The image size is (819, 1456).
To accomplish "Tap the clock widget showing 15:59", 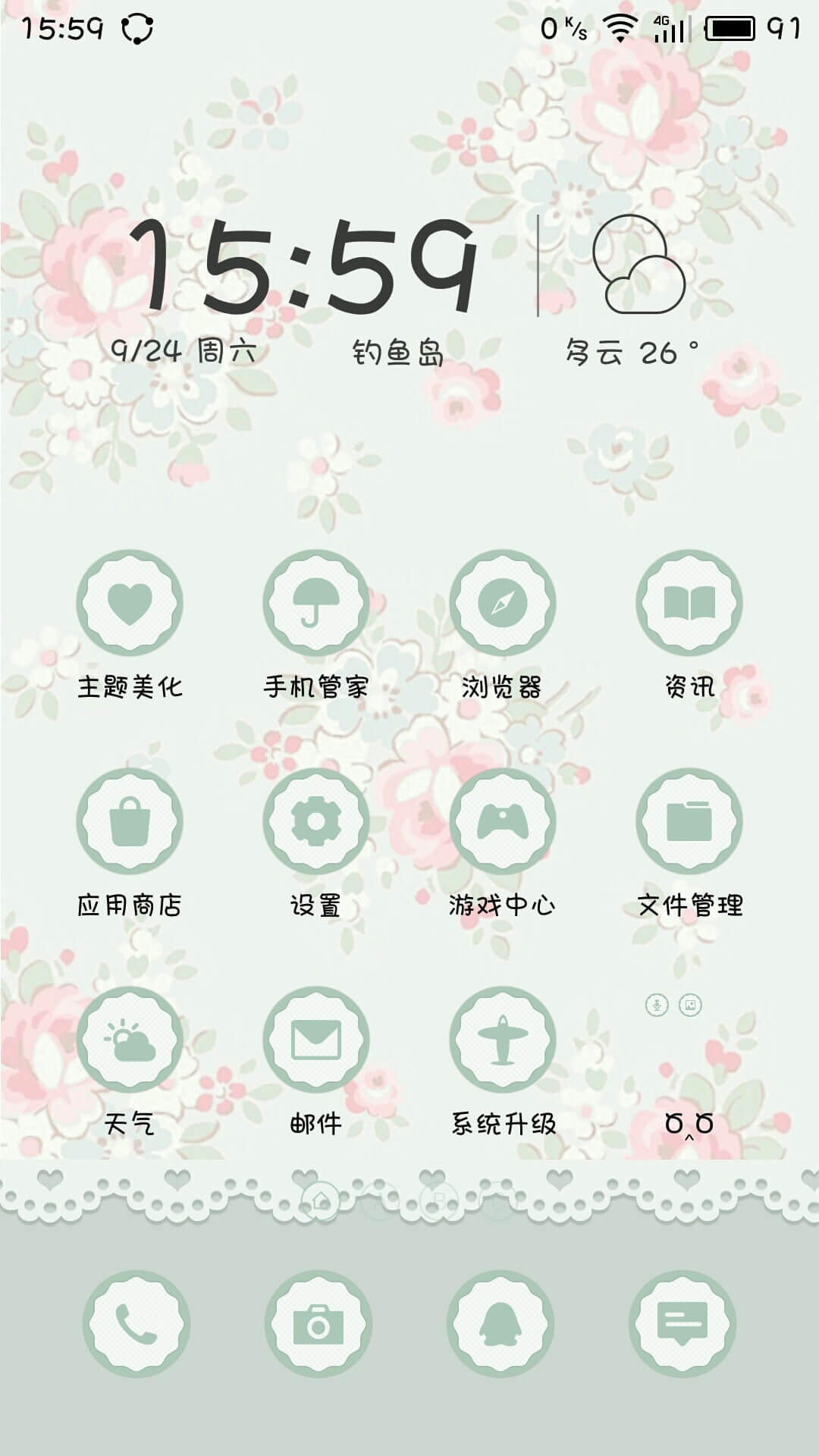I will point(305,265).
